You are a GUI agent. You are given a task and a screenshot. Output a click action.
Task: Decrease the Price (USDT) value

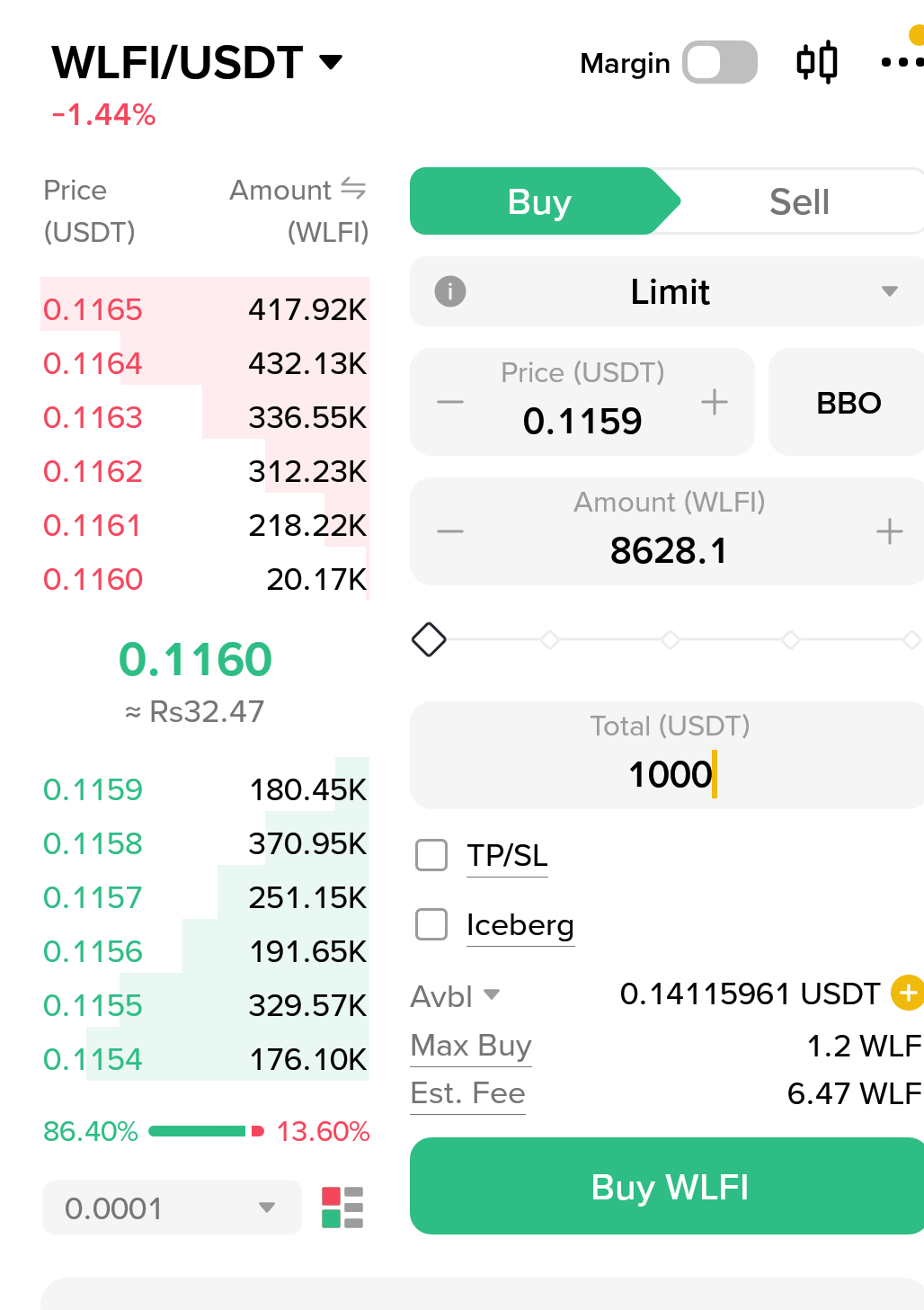450,402
